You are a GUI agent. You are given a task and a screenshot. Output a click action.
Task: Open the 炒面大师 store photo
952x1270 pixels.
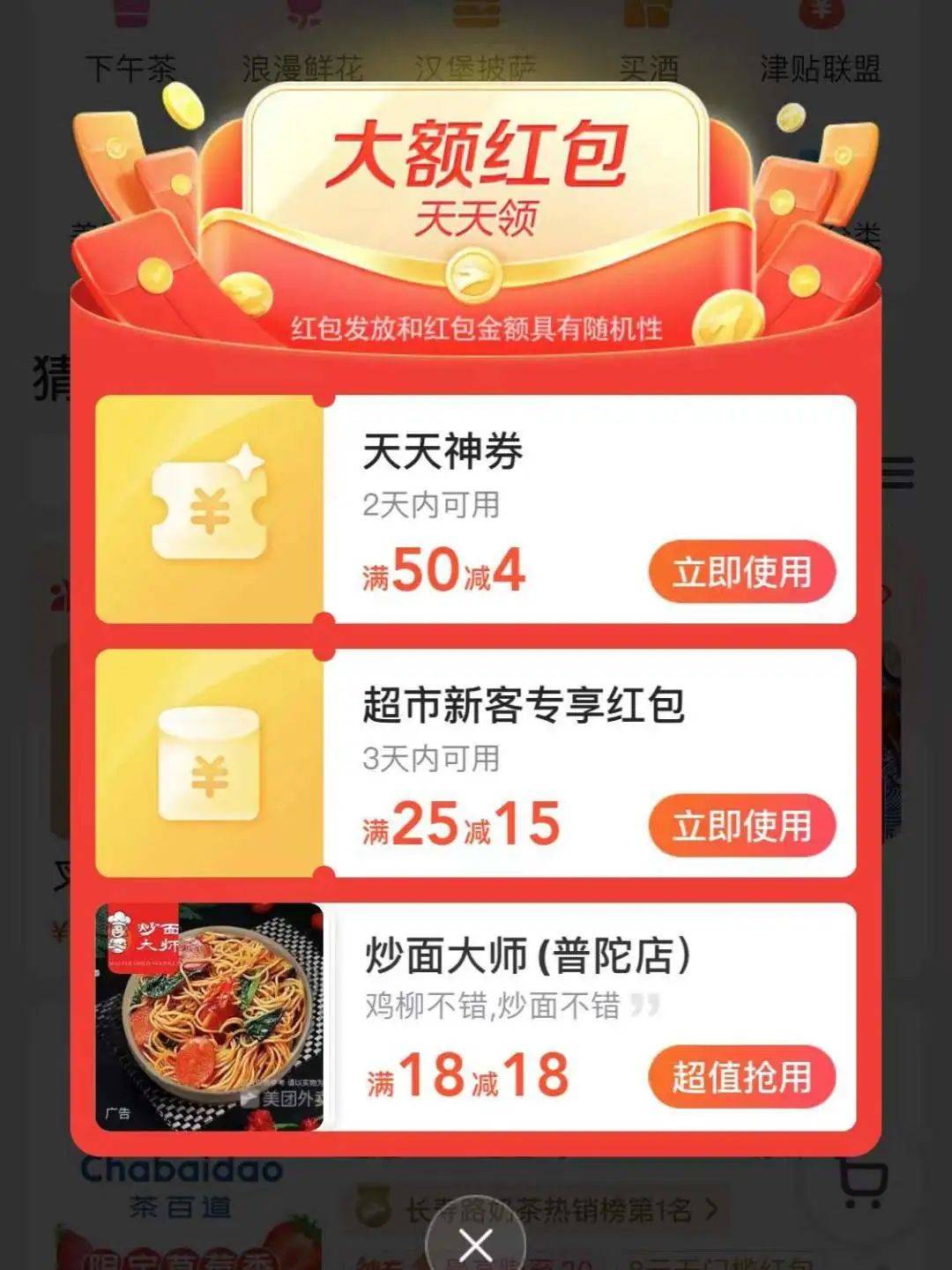click(210, 1016)
